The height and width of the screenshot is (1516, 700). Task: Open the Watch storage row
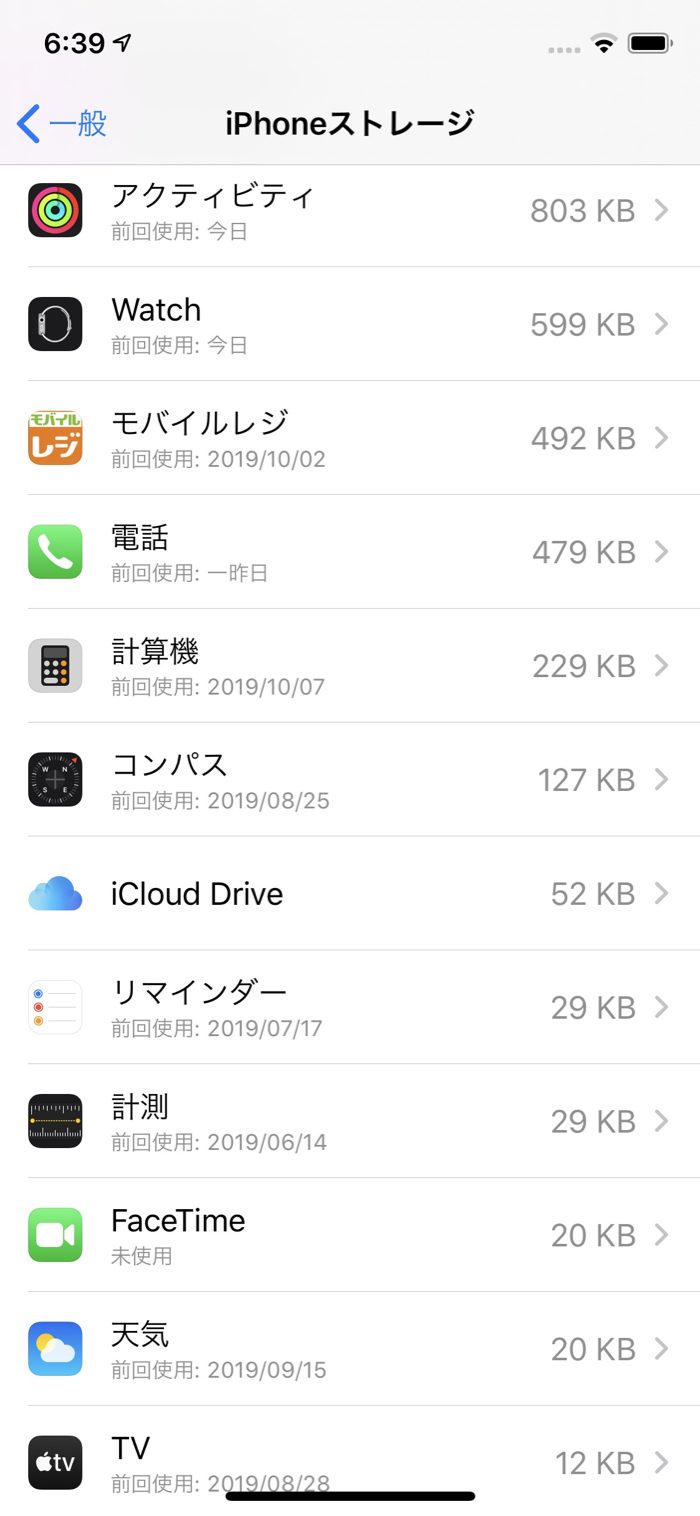(350, 324)
